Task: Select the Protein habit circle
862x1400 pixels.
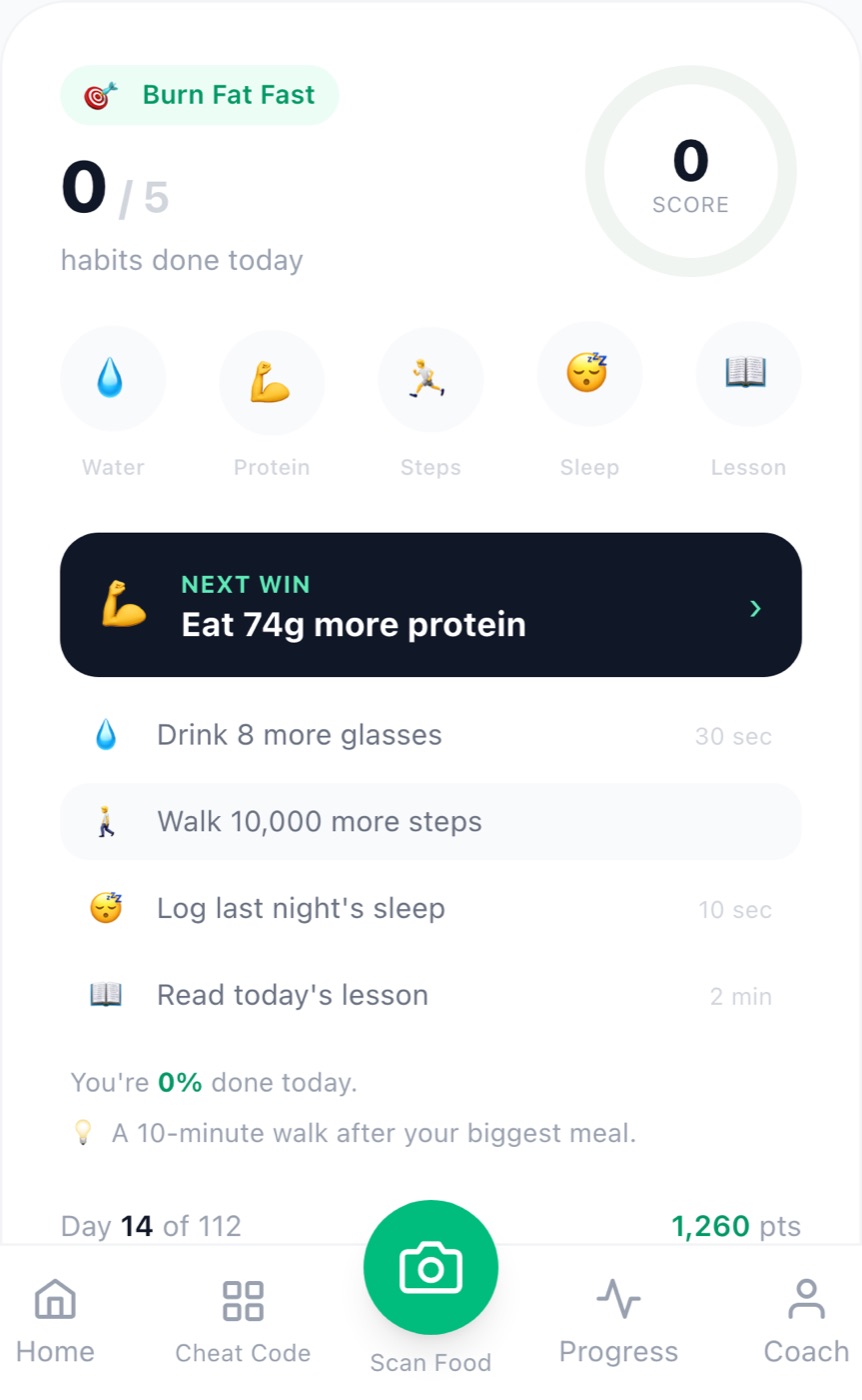Action: [272, 380]
